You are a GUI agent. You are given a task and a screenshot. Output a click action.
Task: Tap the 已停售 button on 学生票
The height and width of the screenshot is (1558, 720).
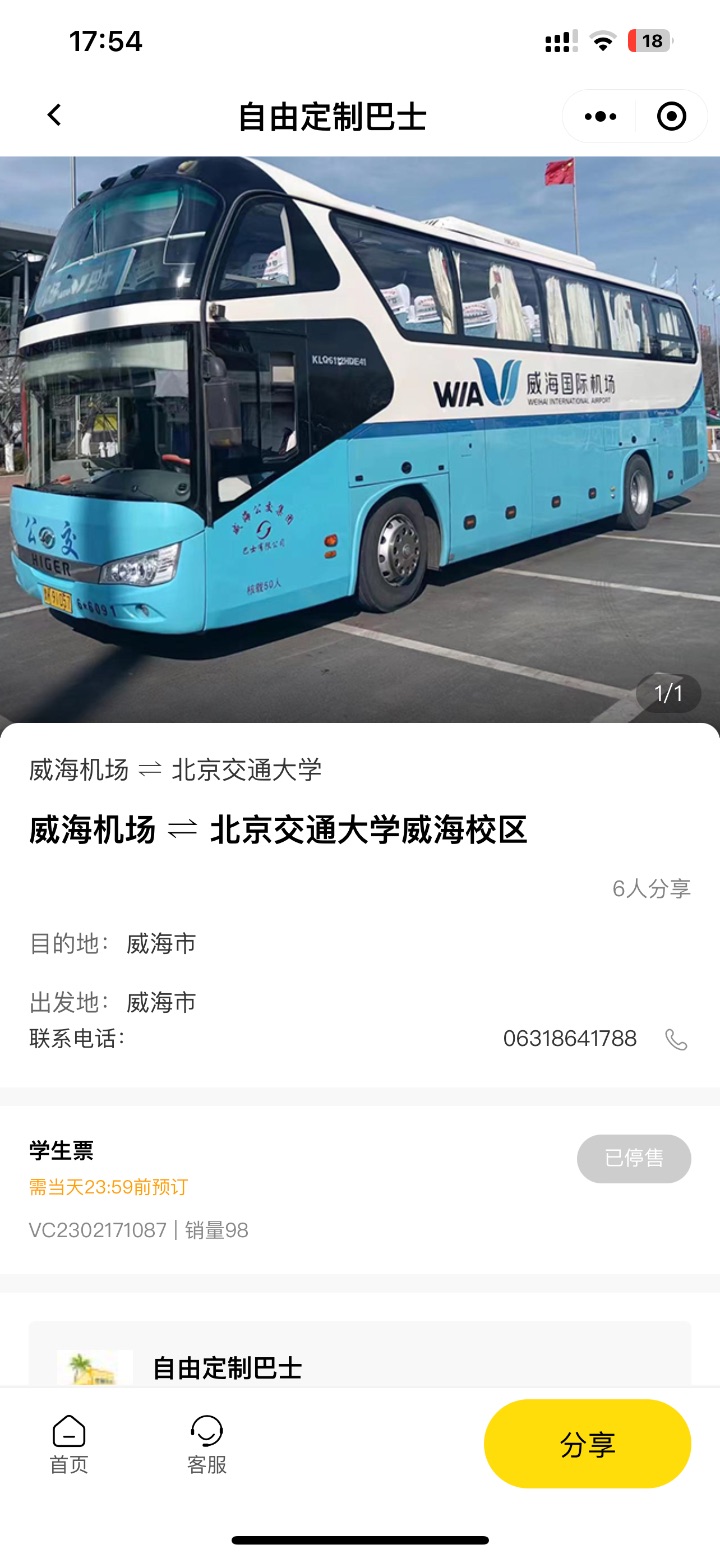(x=634, y=1159)
